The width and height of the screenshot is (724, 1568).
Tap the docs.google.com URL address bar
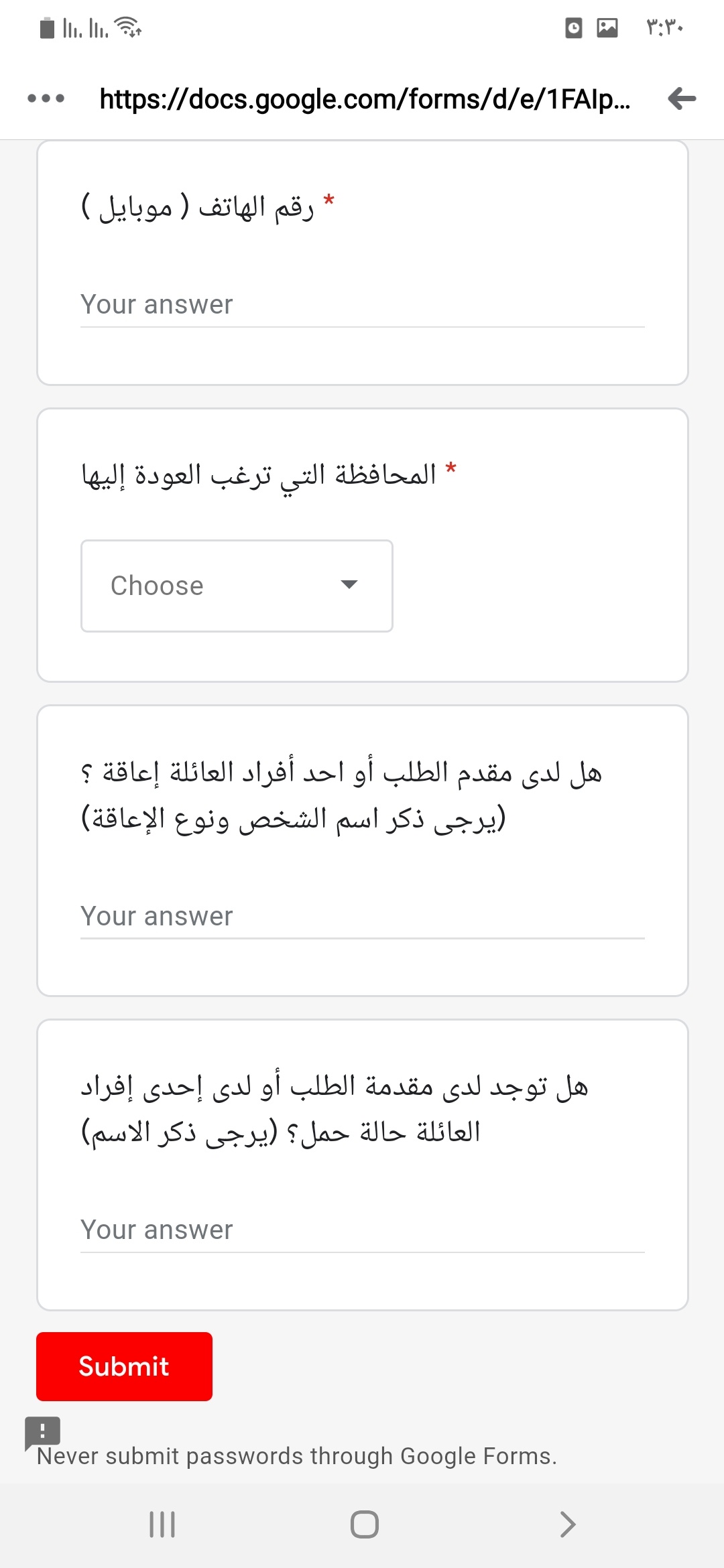coord(365,99)
